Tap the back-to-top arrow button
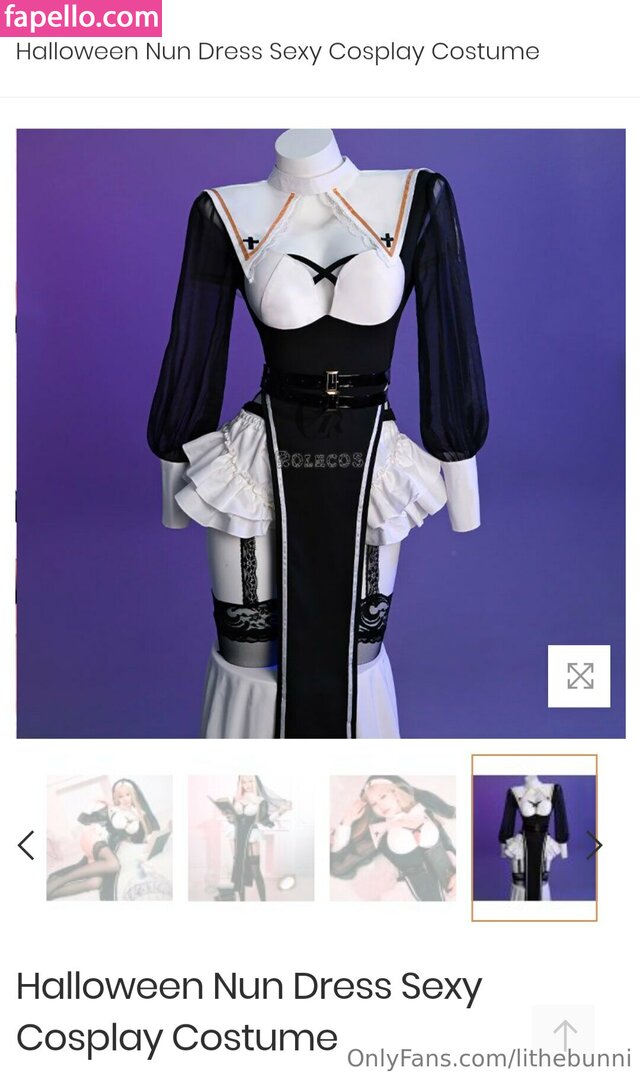The height and width of the screenshot is (1080, 640). (x=564, y=1036)
